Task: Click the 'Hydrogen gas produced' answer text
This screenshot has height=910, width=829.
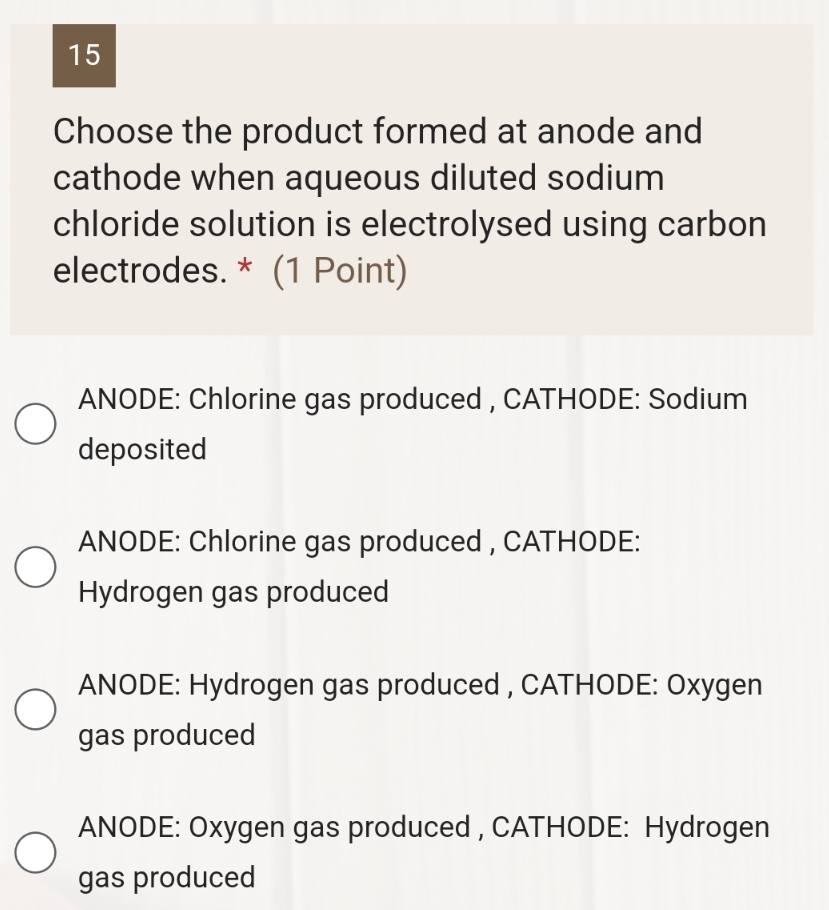Action: 233,593
